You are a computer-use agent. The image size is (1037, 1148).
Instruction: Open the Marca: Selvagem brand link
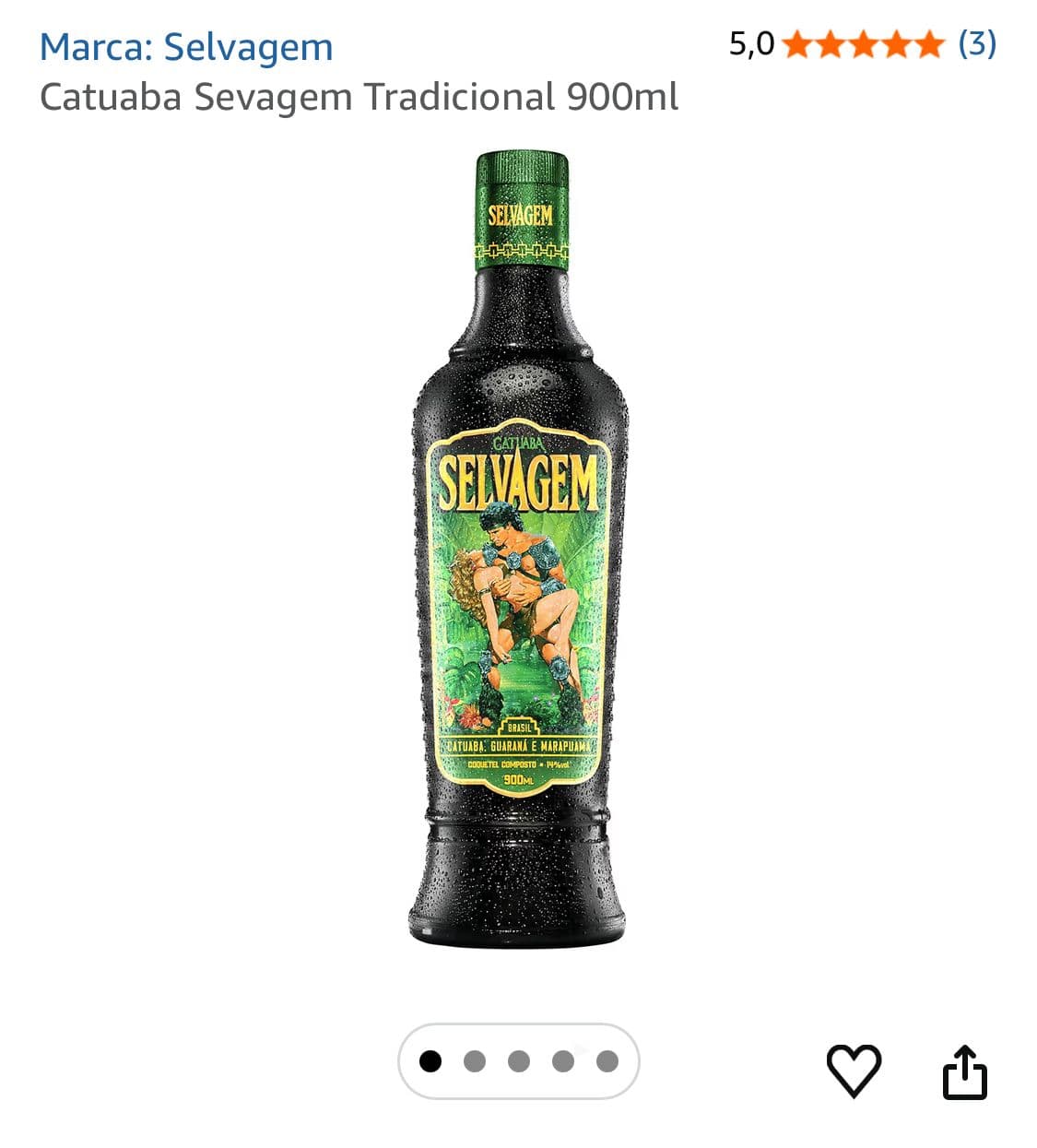coord(186,47)
